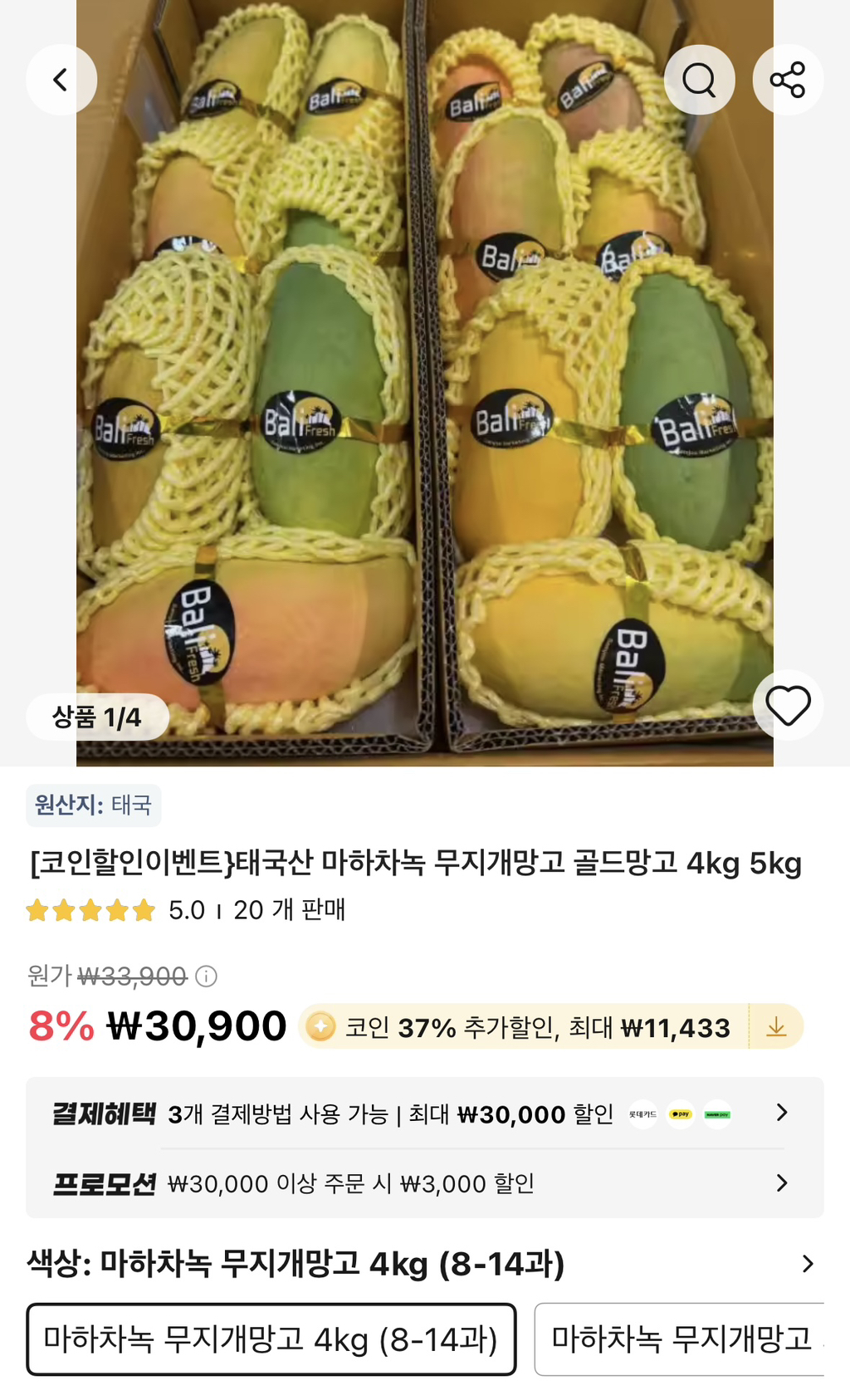850x1400 pixels.
Task: Tap the back arrow to leave product page
Action: [x=61, y=79]
